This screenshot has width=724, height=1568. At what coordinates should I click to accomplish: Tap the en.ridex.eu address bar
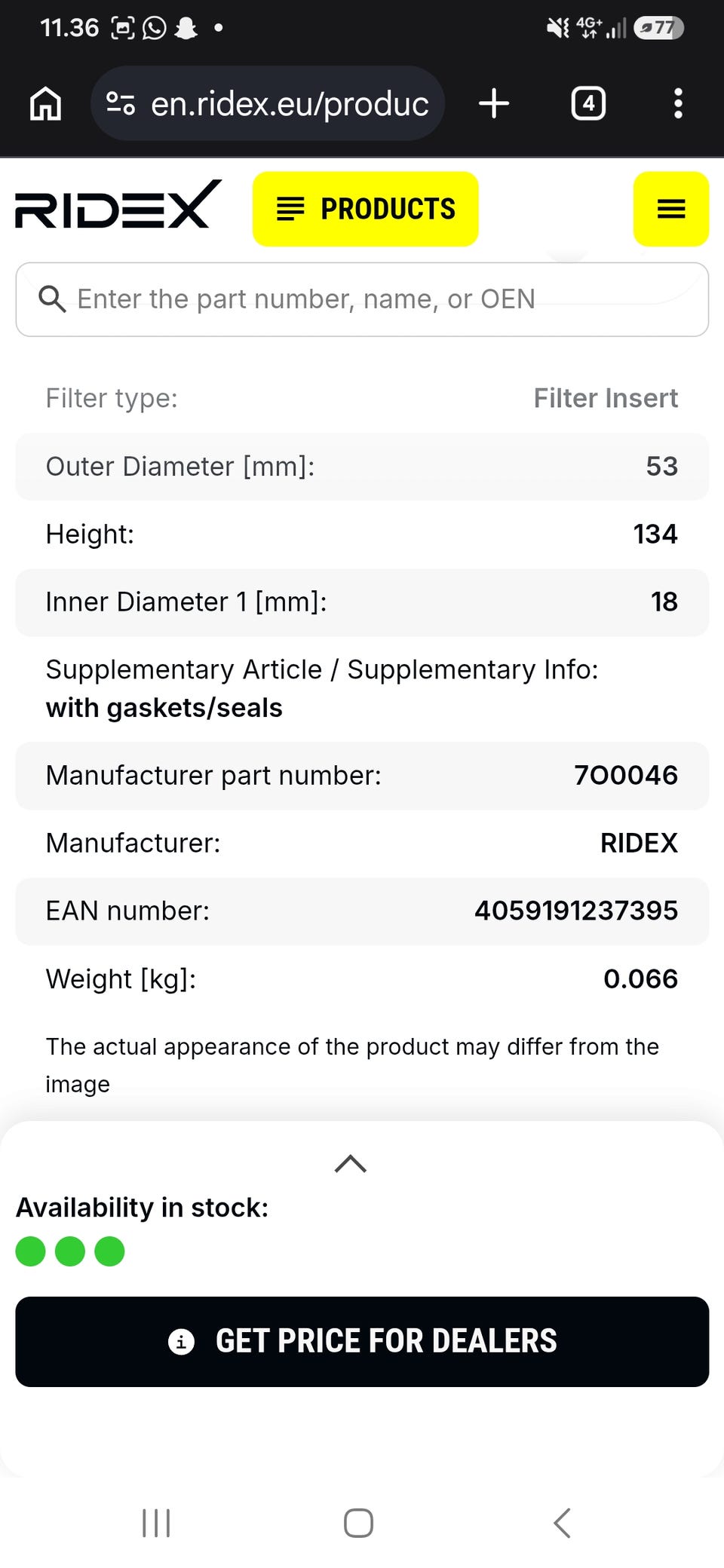coord(267,103)
